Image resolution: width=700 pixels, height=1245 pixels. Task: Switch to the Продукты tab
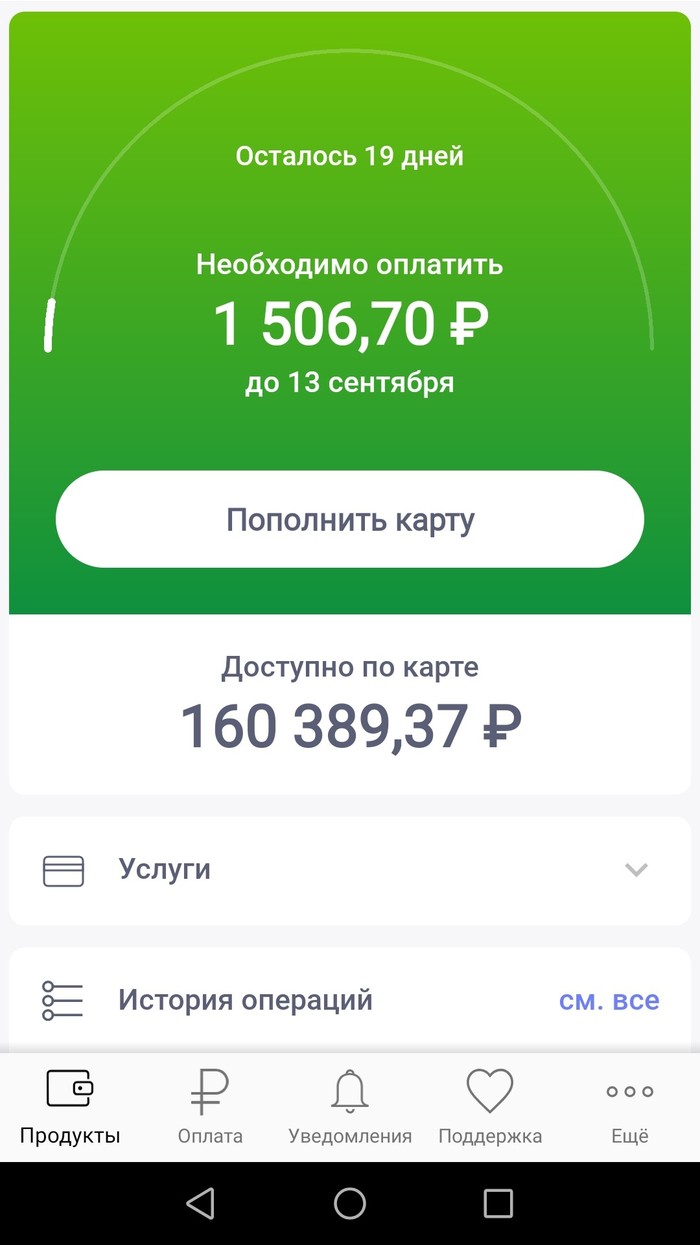coord(70,1105)
